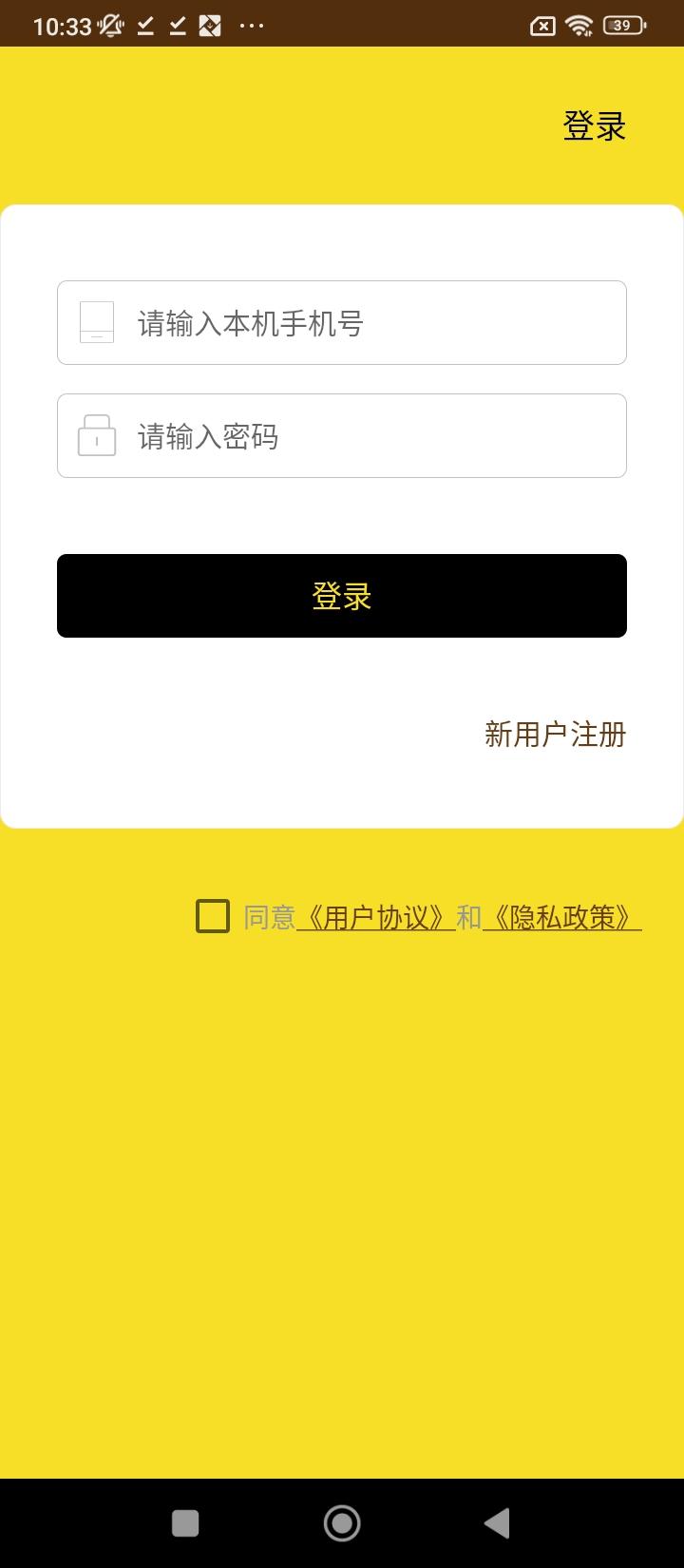Open 新用户注册 new user registration
This screenshot has height=1568, width=684.
point(555,735)
